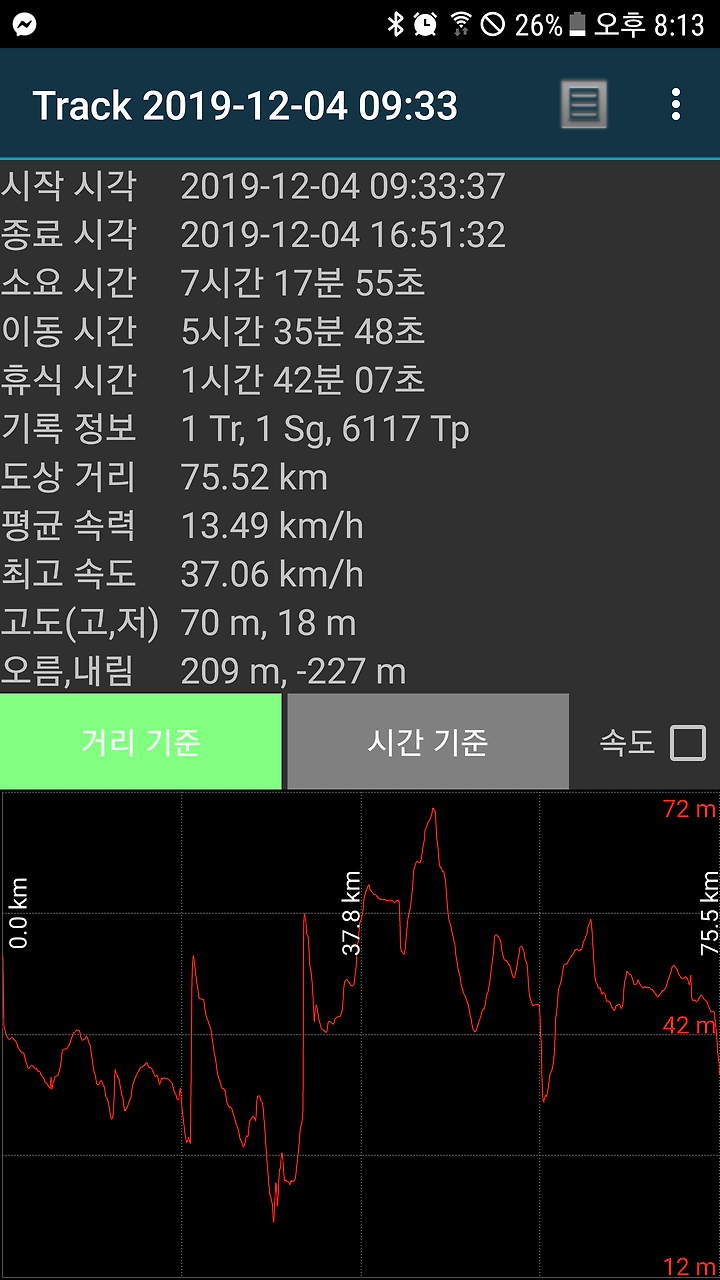Select the 거리 기준 distance-based button
Viewport: 720px width, 1280px height.
pyautogui.click(x=141, y=742)
